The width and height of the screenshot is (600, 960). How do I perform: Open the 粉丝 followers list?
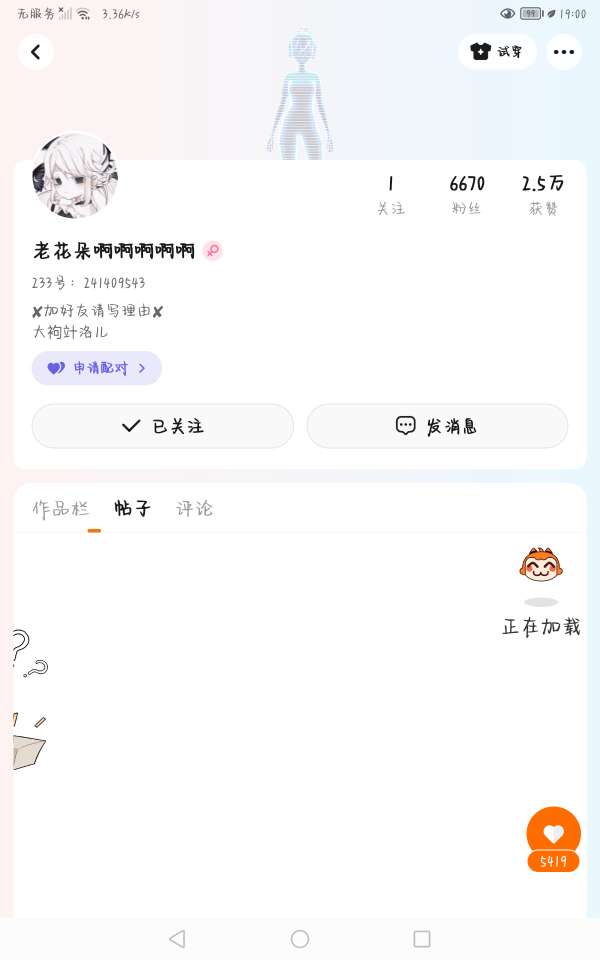pos(467,195)
